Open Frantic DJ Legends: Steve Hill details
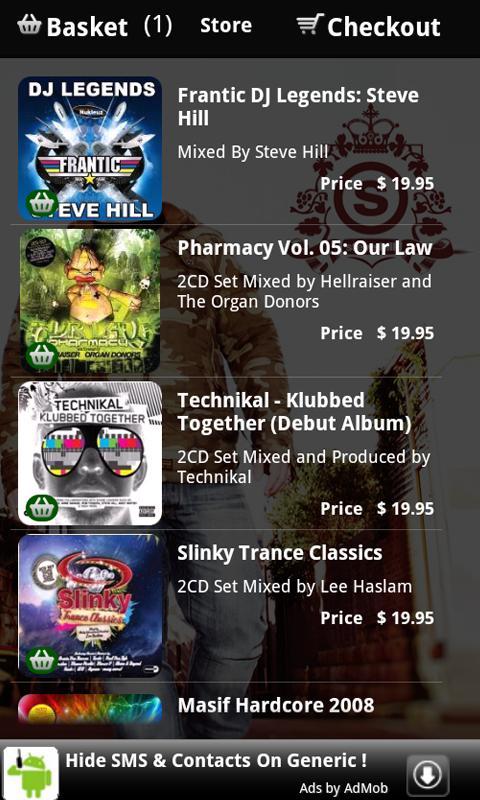The height and width of the screenshot is (800, 480). [226, 148]
